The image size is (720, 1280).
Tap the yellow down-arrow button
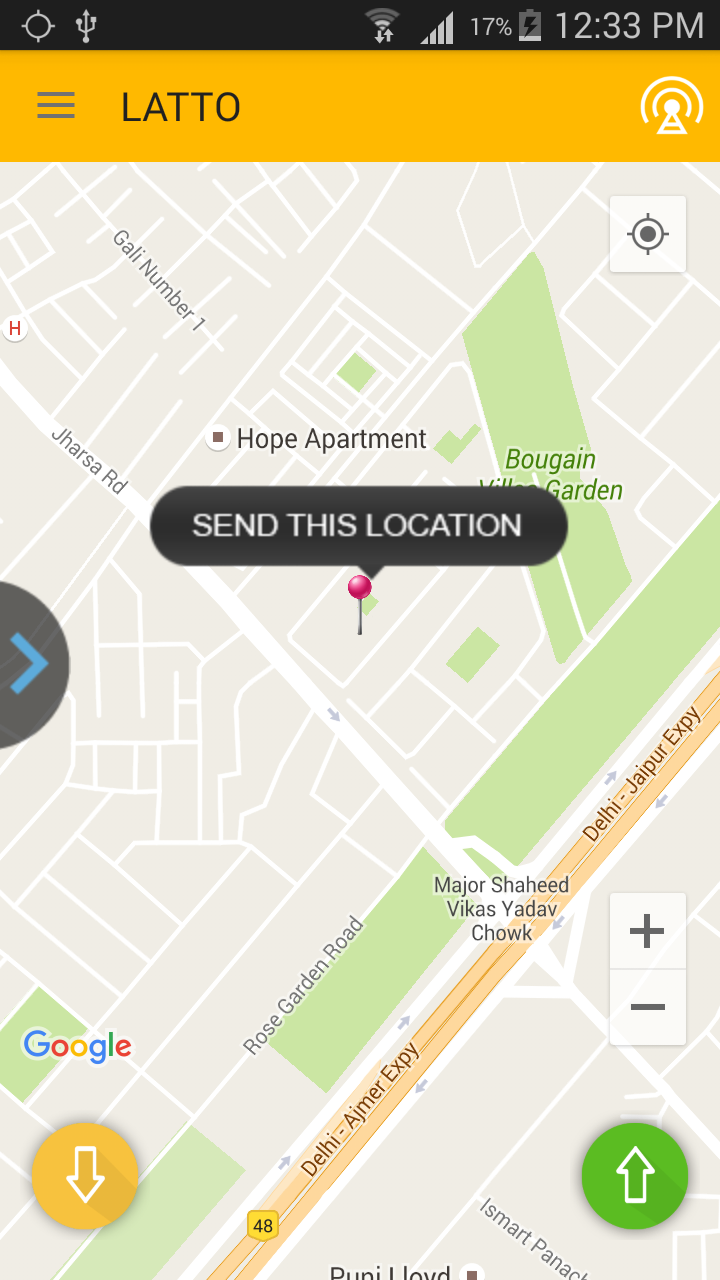(x=85, y=1176)
